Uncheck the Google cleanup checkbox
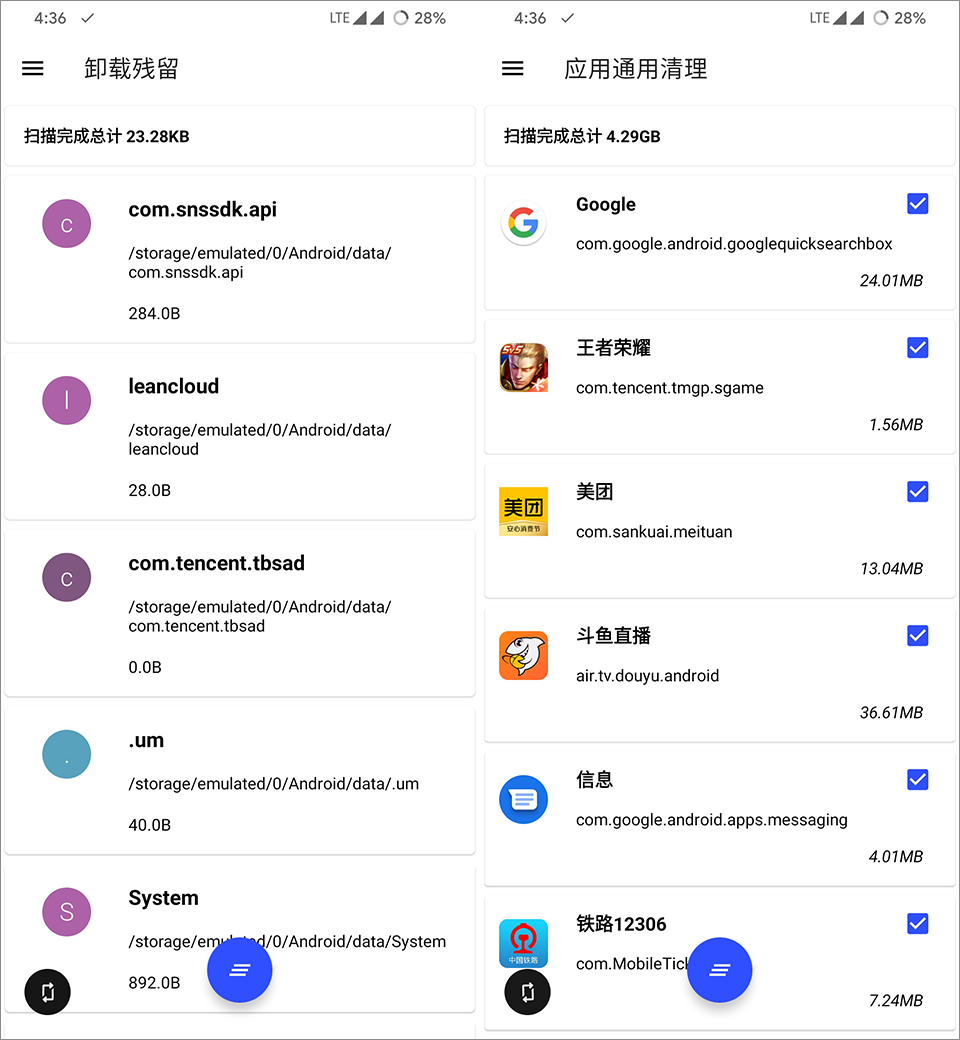The image size is (960, 1040). click(917, 203)
